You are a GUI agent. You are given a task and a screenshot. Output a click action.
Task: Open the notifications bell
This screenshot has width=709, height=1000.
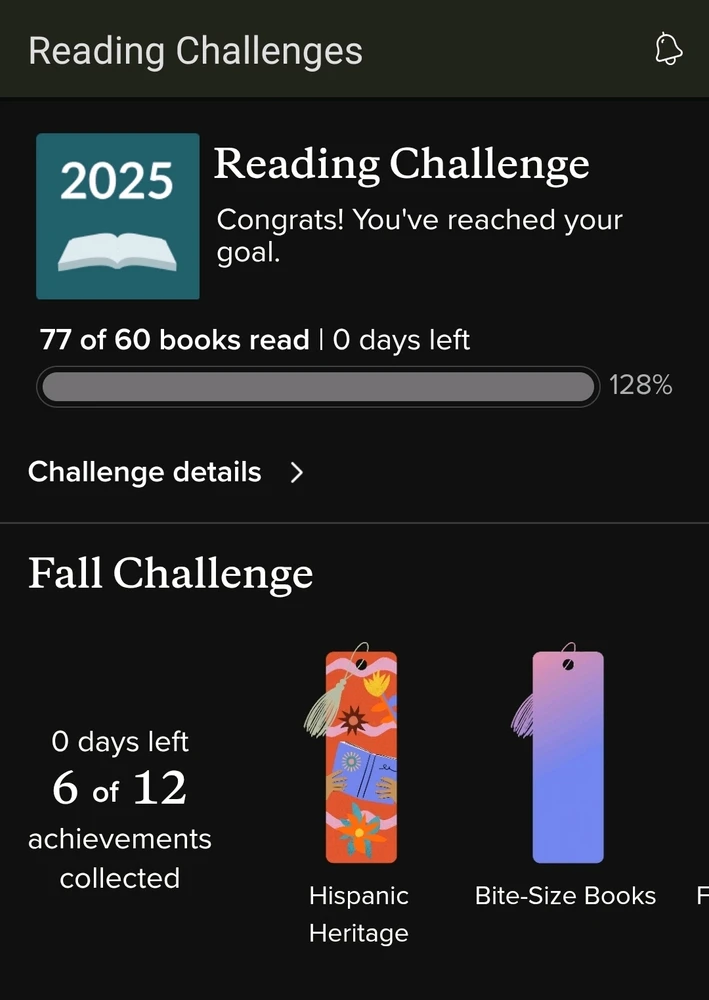coord(668,49)
